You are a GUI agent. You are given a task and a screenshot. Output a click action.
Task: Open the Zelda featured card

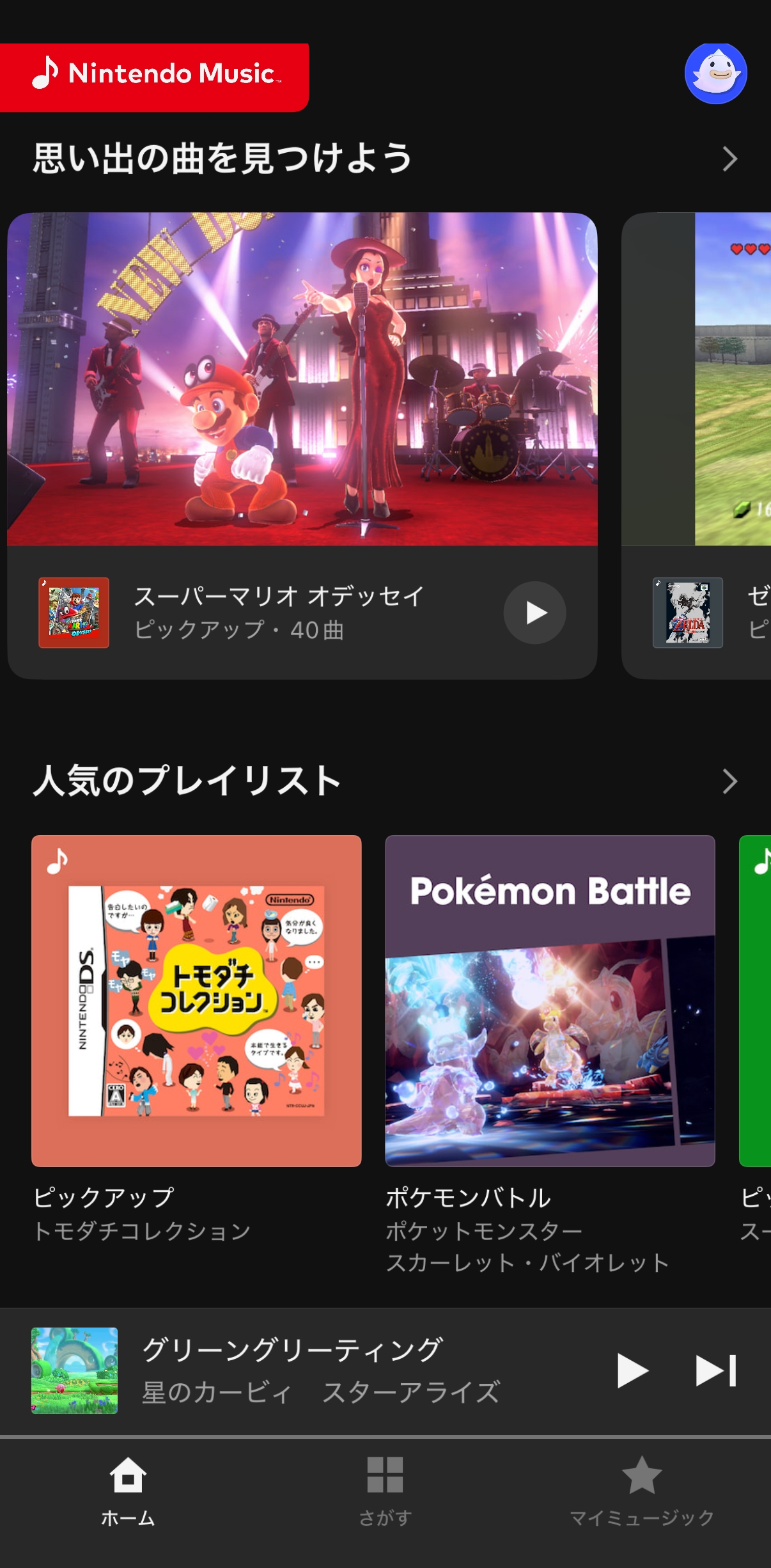click(696, 446)
